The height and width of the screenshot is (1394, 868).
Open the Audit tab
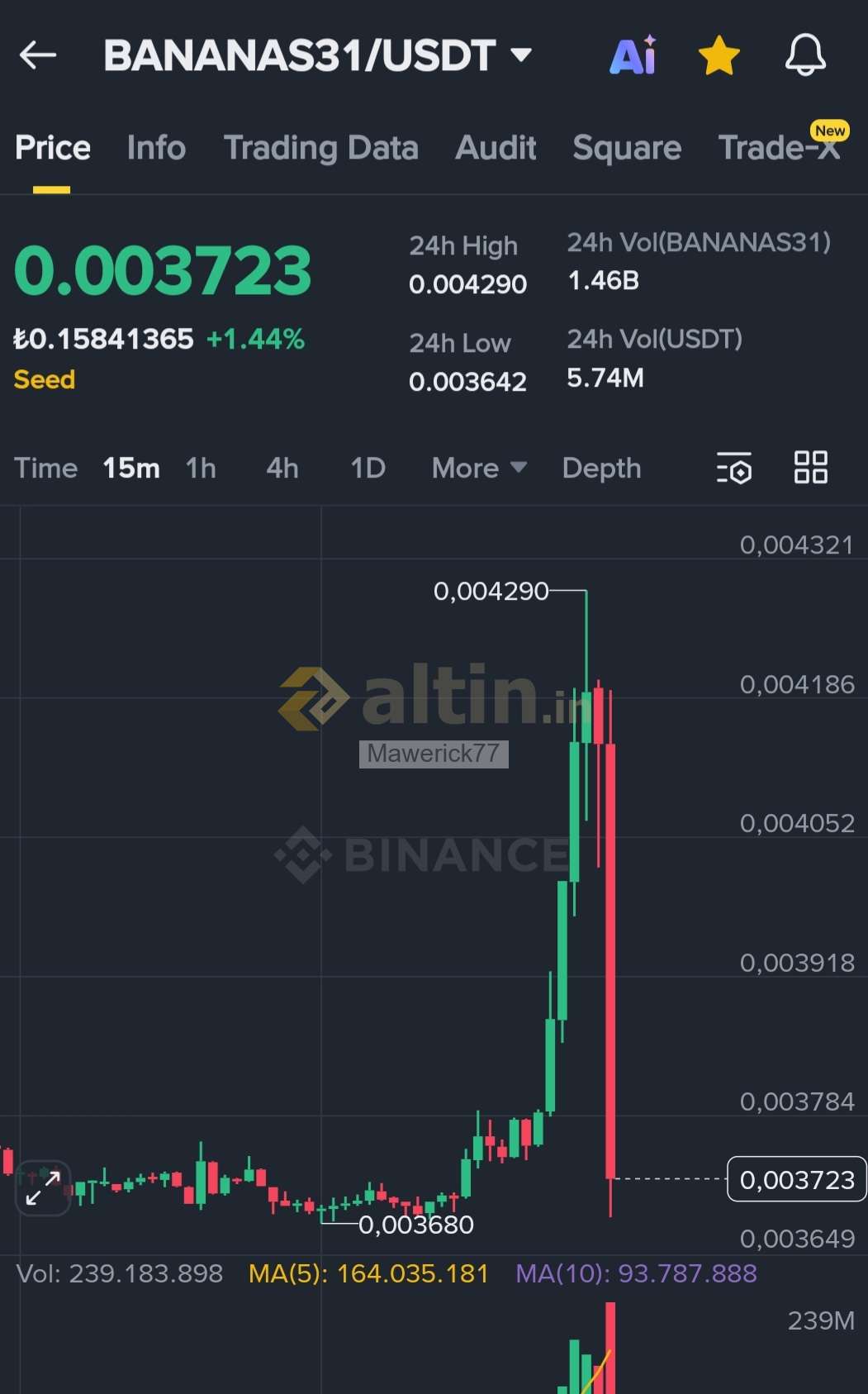coord(496,148)
